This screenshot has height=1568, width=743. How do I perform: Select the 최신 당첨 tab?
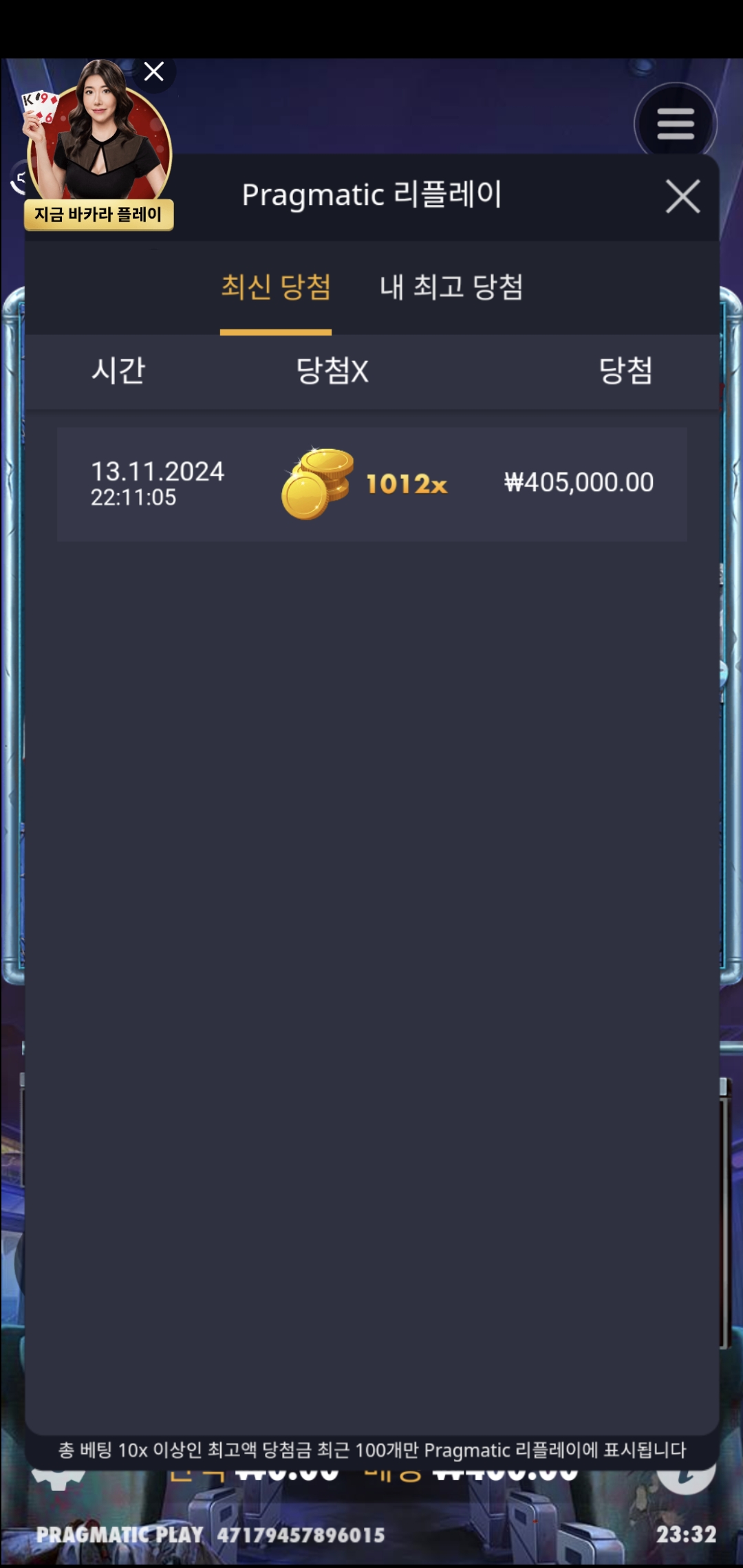[276, 287]
